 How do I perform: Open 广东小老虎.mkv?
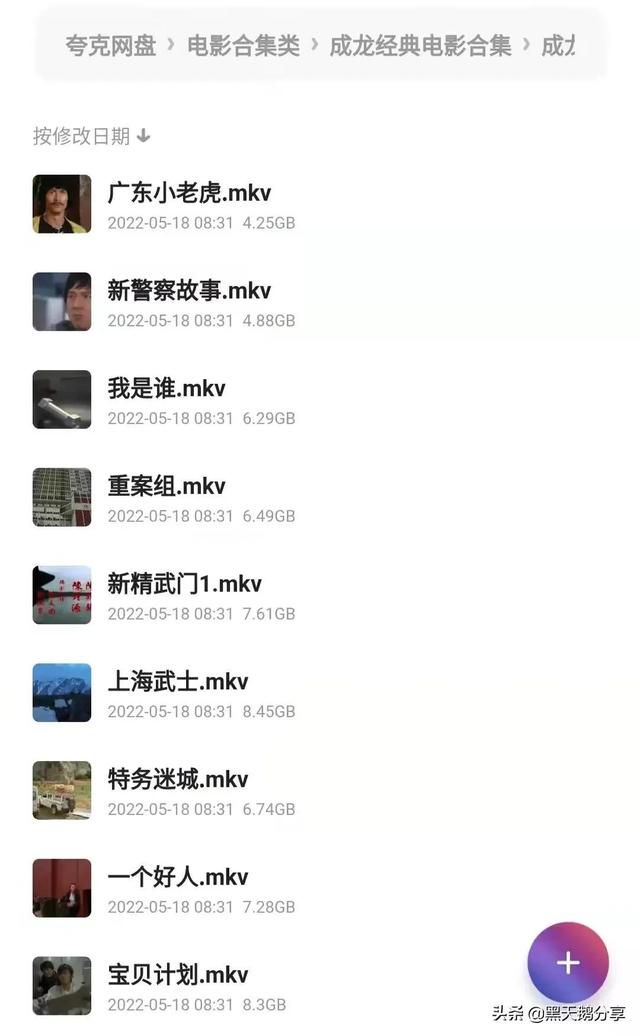point(189,193)
